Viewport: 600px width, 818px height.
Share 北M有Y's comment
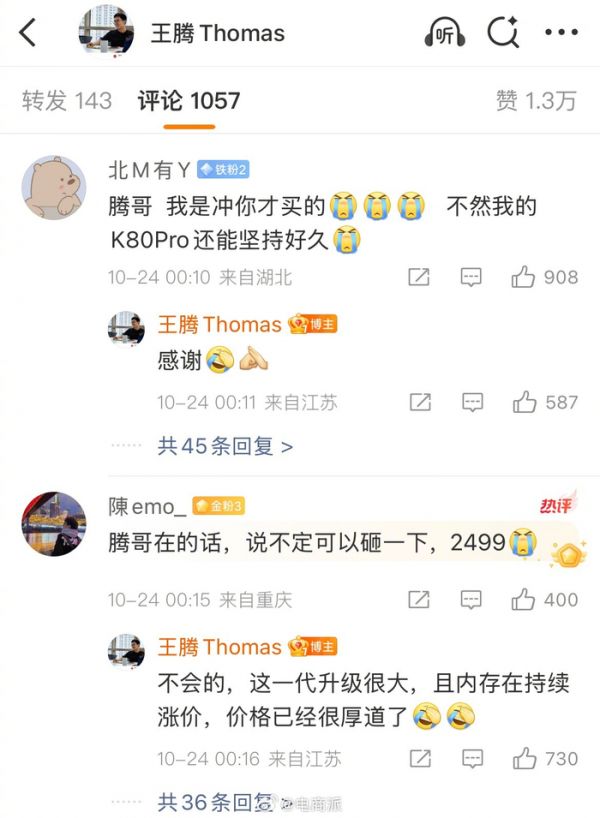[x=419, y=277]
